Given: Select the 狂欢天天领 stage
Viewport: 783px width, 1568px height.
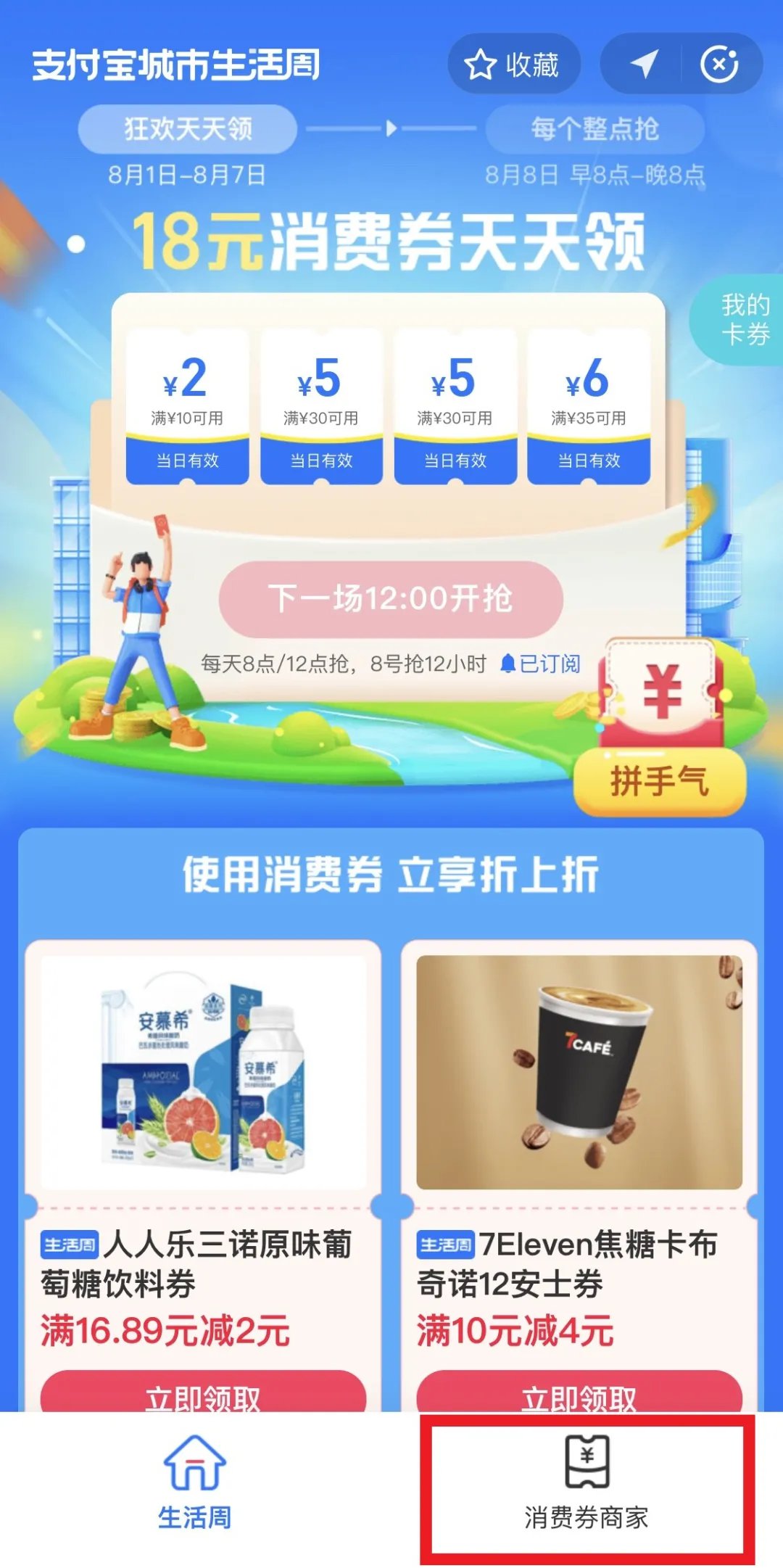Looking at the screenshot, I should click(188, 130).
